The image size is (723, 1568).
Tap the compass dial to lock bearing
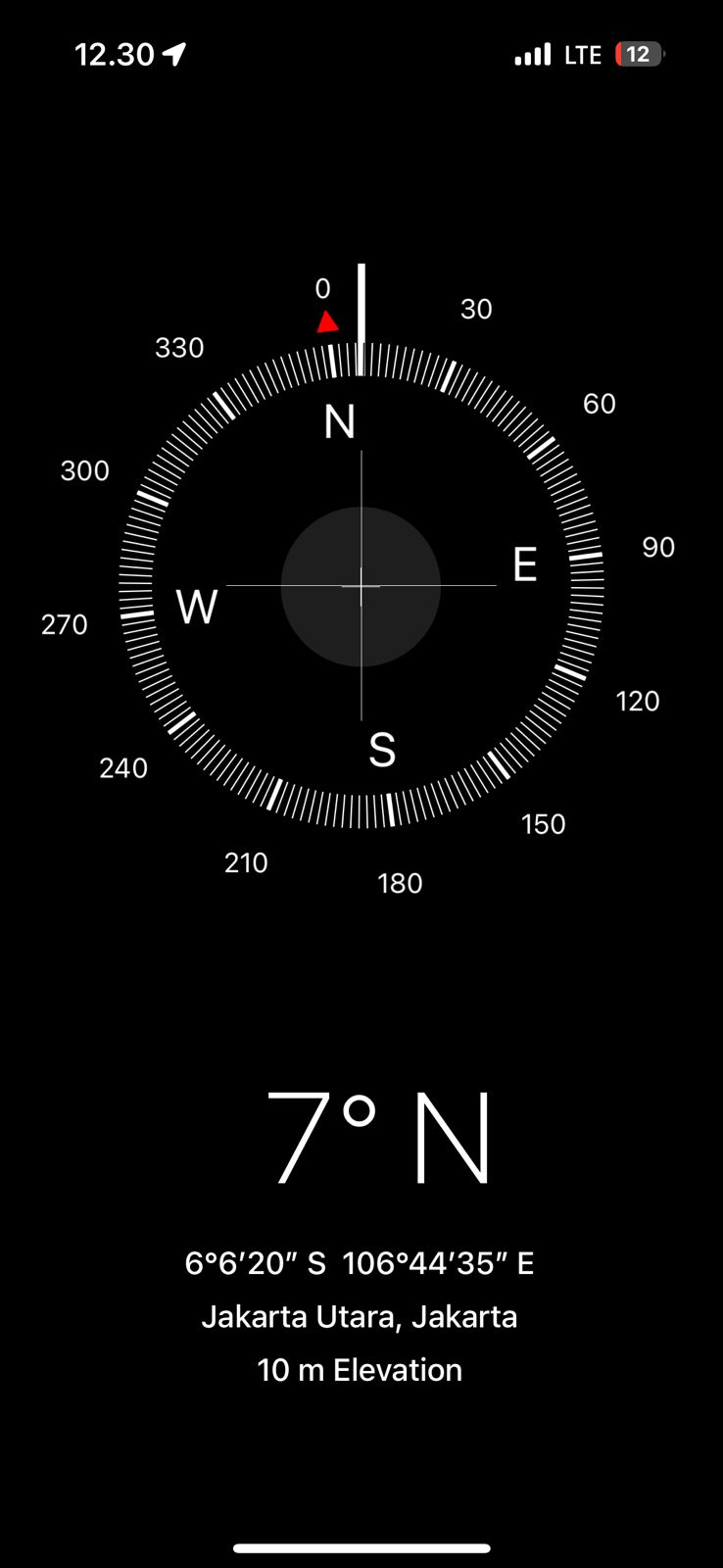click(x=361, y=586)
